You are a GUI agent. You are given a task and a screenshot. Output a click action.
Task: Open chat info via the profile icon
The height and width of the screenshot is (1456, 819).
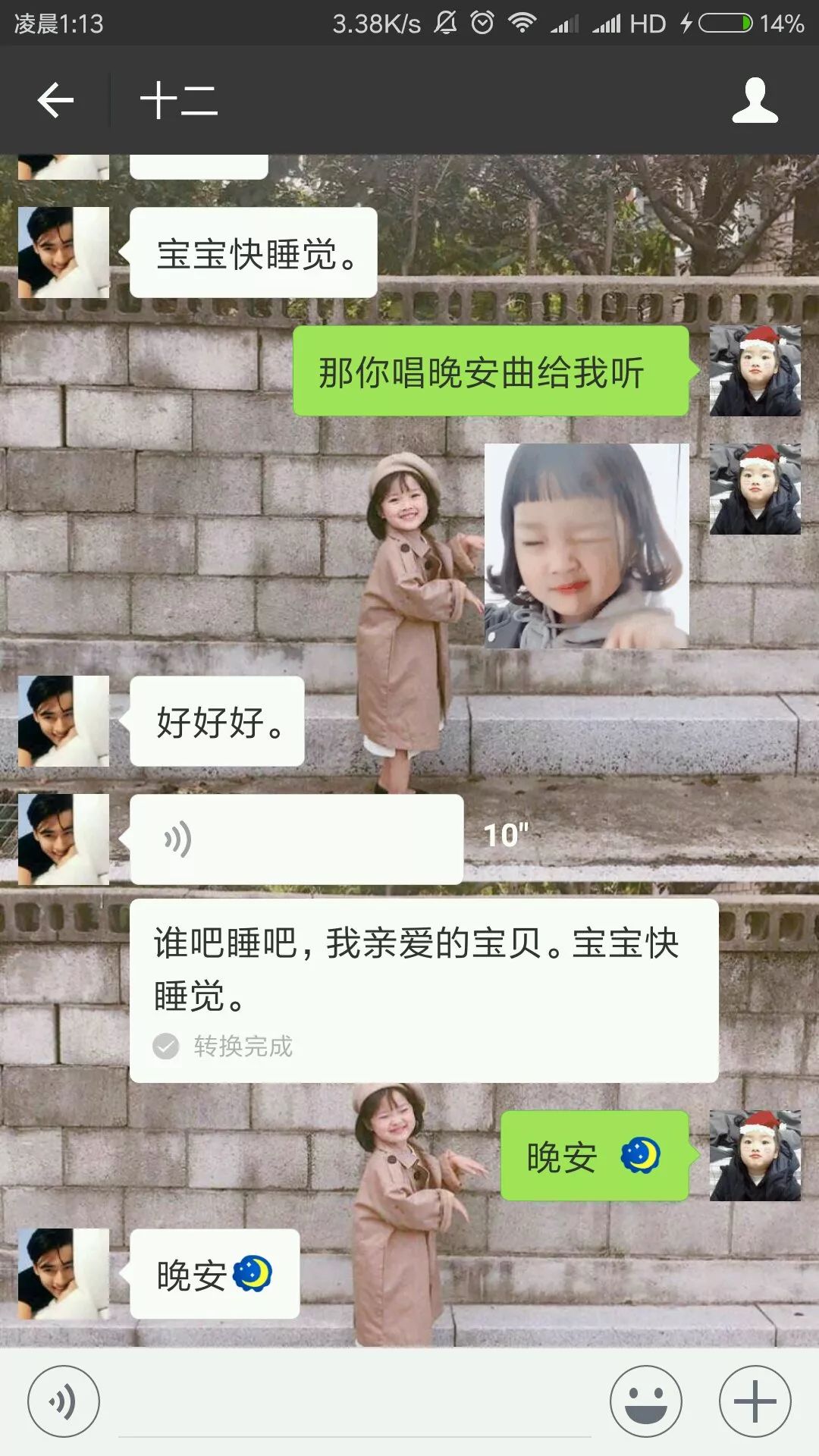coord(755,101)
